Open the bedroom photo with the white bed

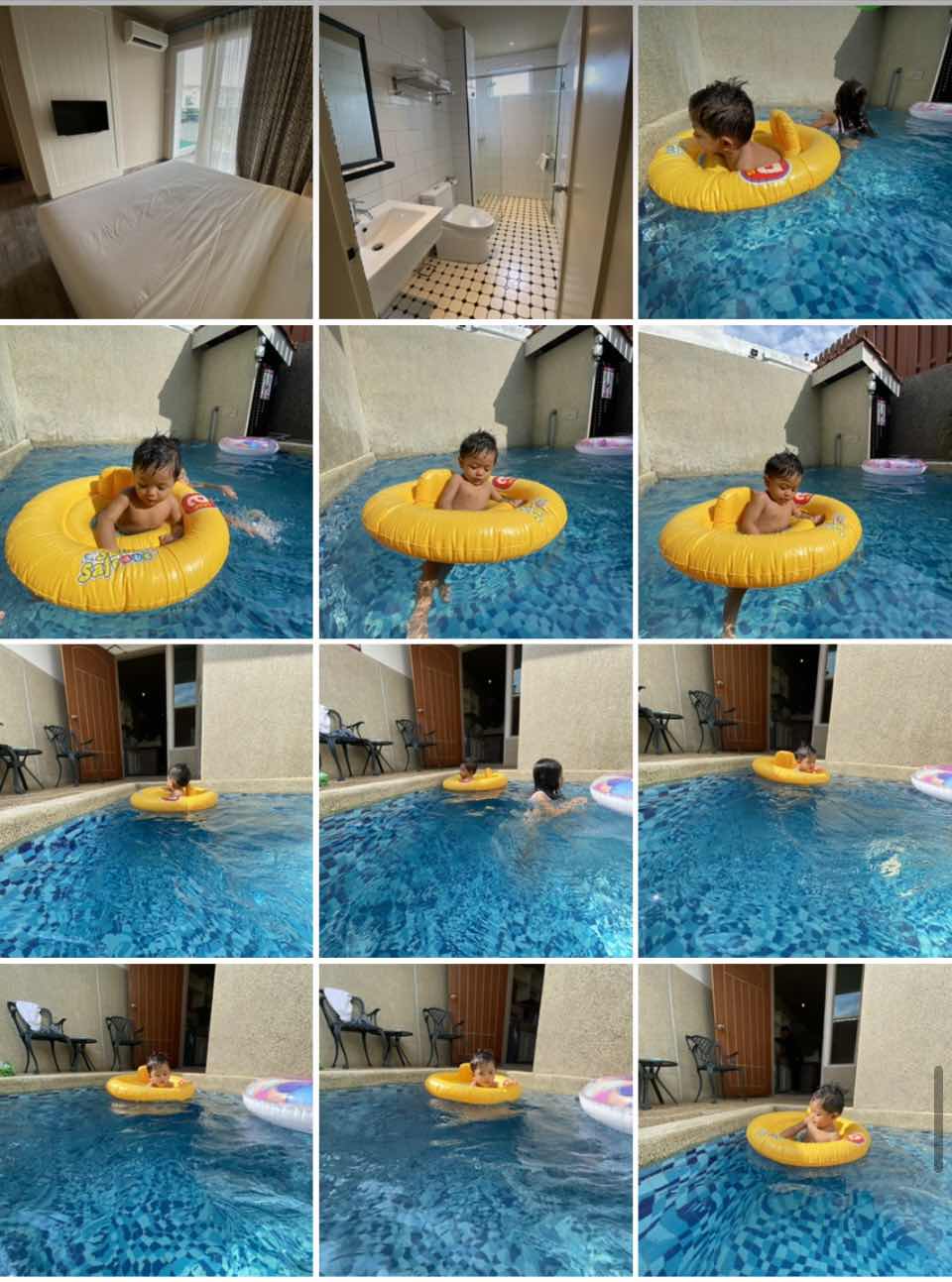click(x=157, y=162)
